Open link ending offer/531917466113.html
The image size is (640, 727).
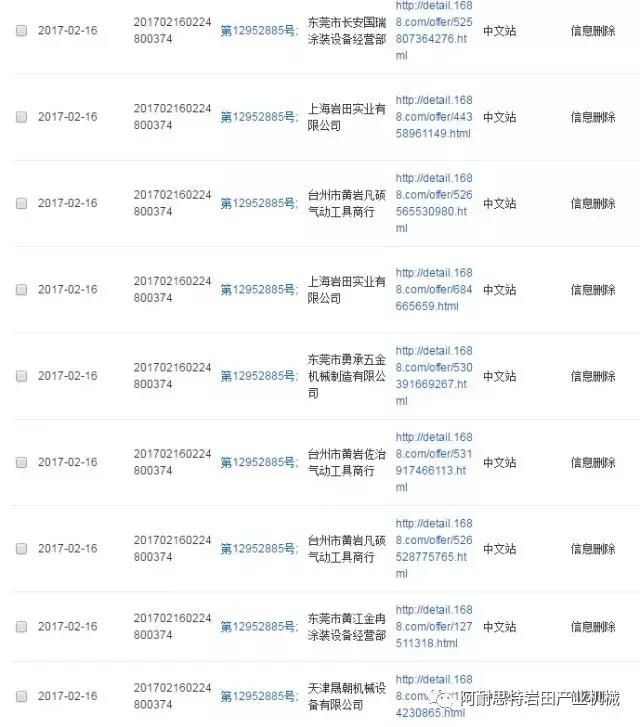tap(432, 462)
